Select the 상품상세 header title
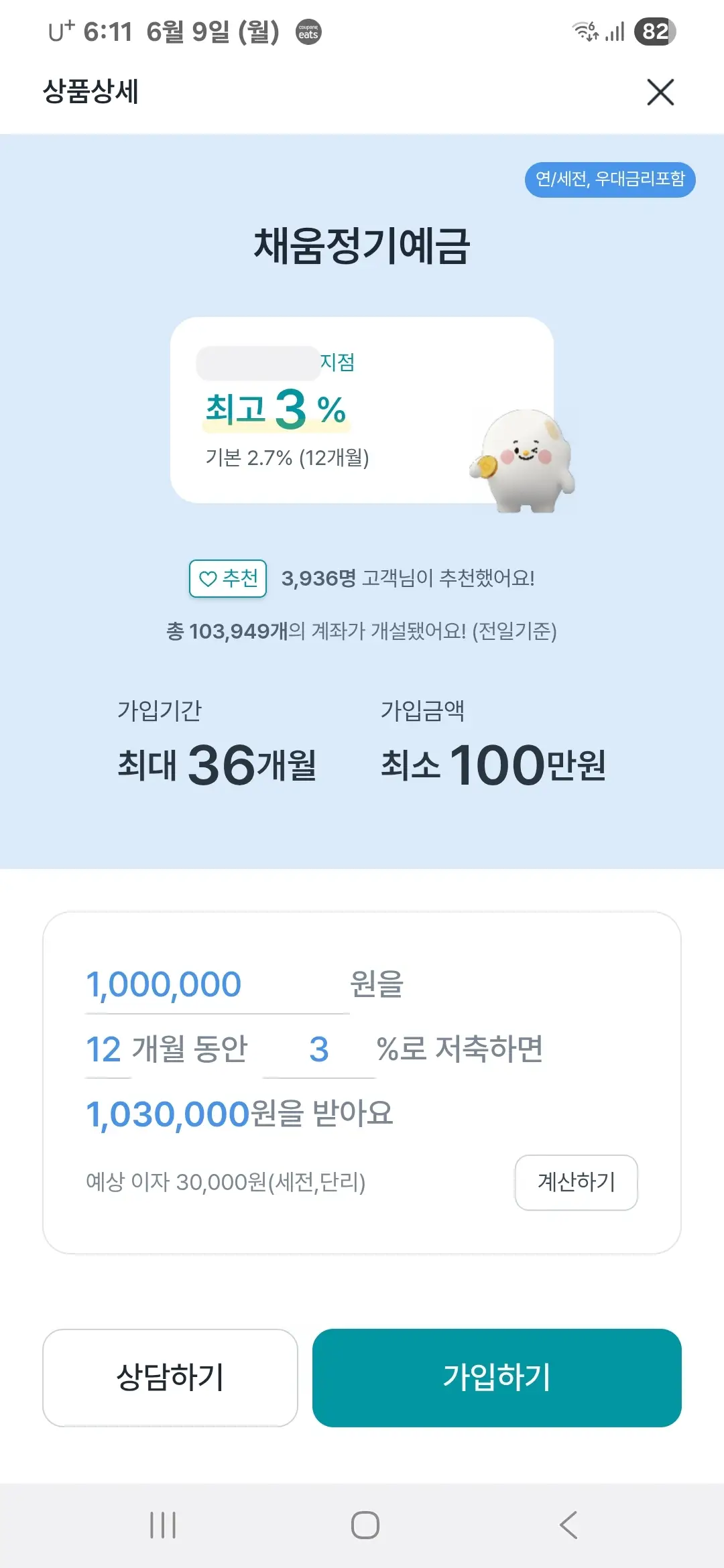The width and height of the screenshot is (724, 1568). click(x=92, y=92)
